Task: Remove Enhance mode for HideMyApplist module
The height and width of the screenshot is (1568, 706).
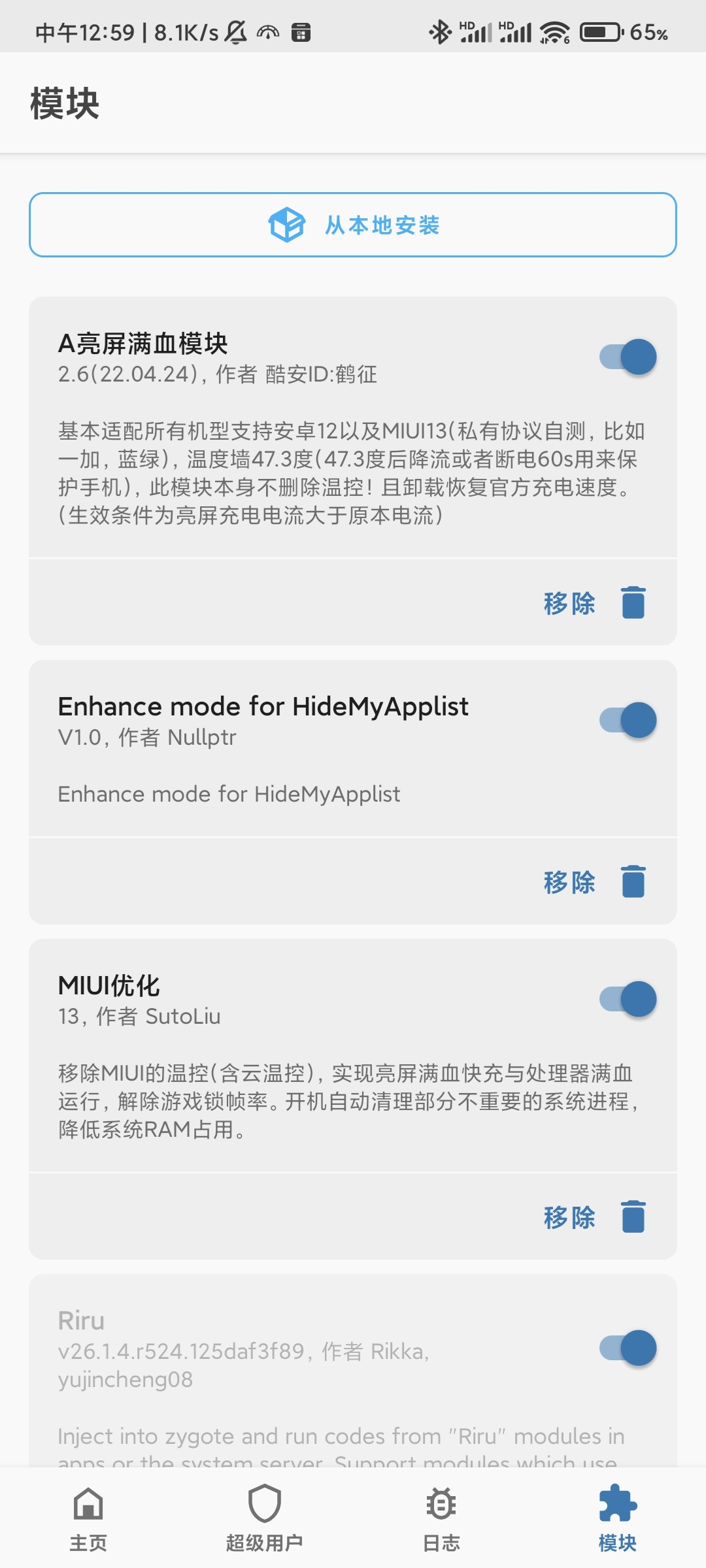Action: [594, 882]
